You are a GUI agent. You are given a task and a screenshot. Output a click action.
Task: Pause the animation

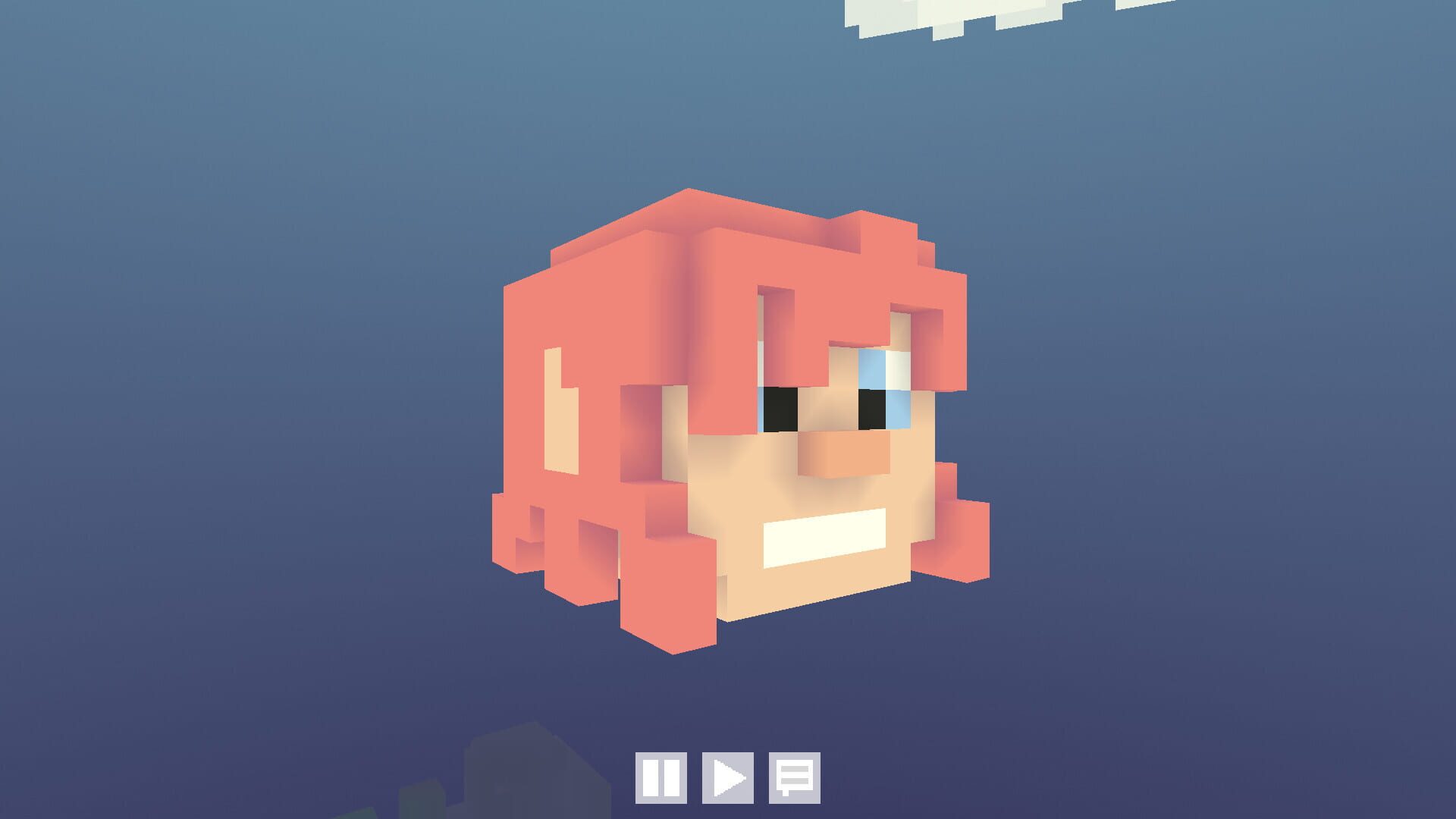[661, 777]
